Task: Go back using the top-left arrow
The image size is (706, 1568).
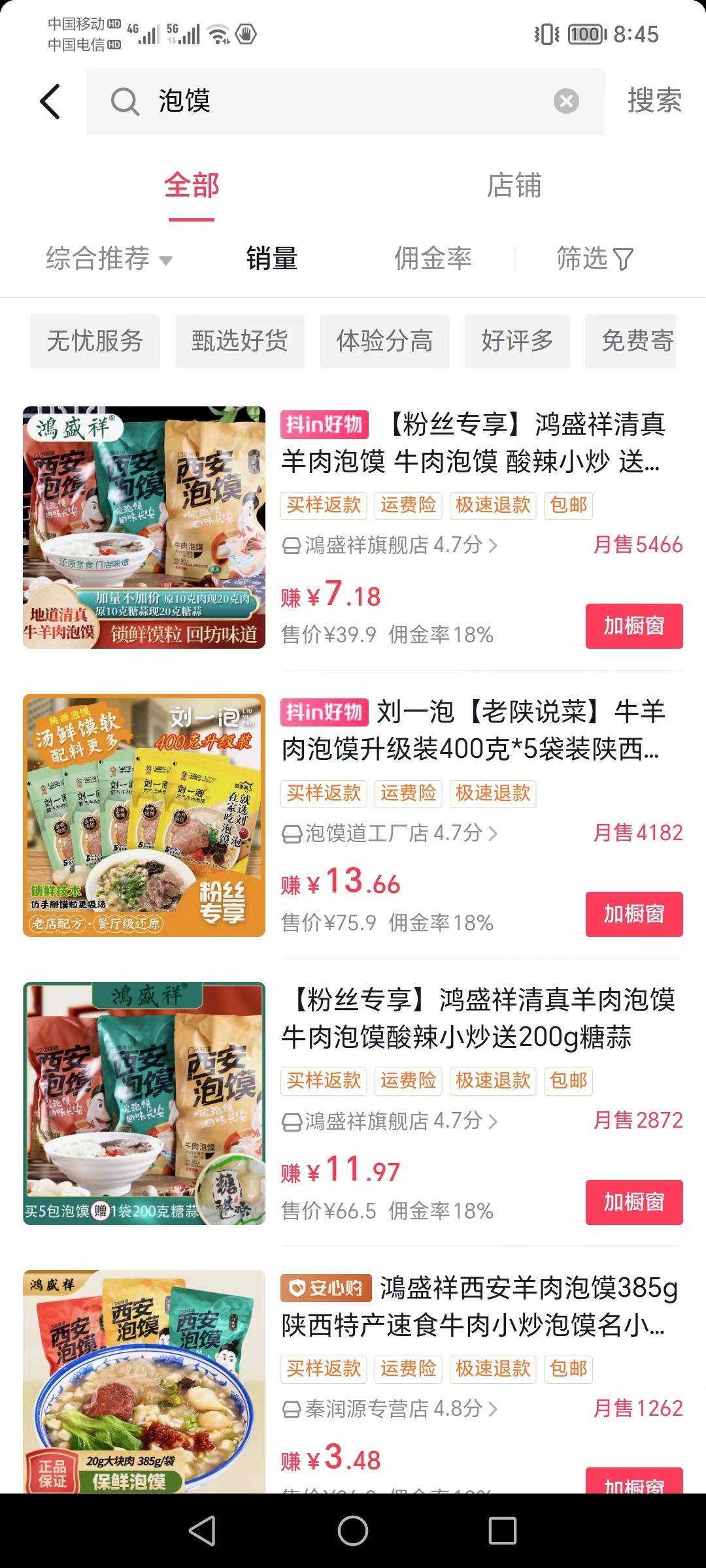Action: (50, 102)
